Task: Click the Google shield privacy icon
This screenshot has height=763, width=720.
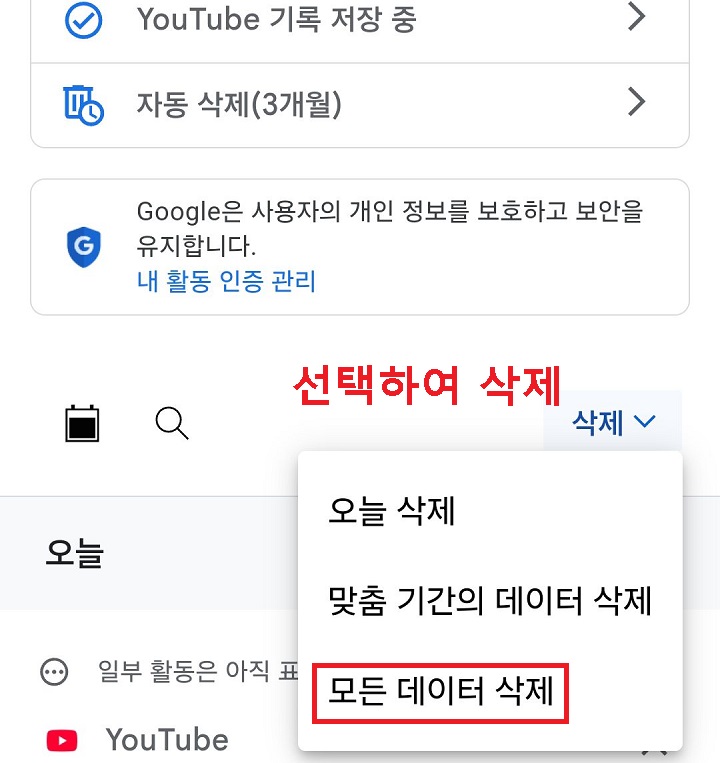Action: tap(84, 245)
